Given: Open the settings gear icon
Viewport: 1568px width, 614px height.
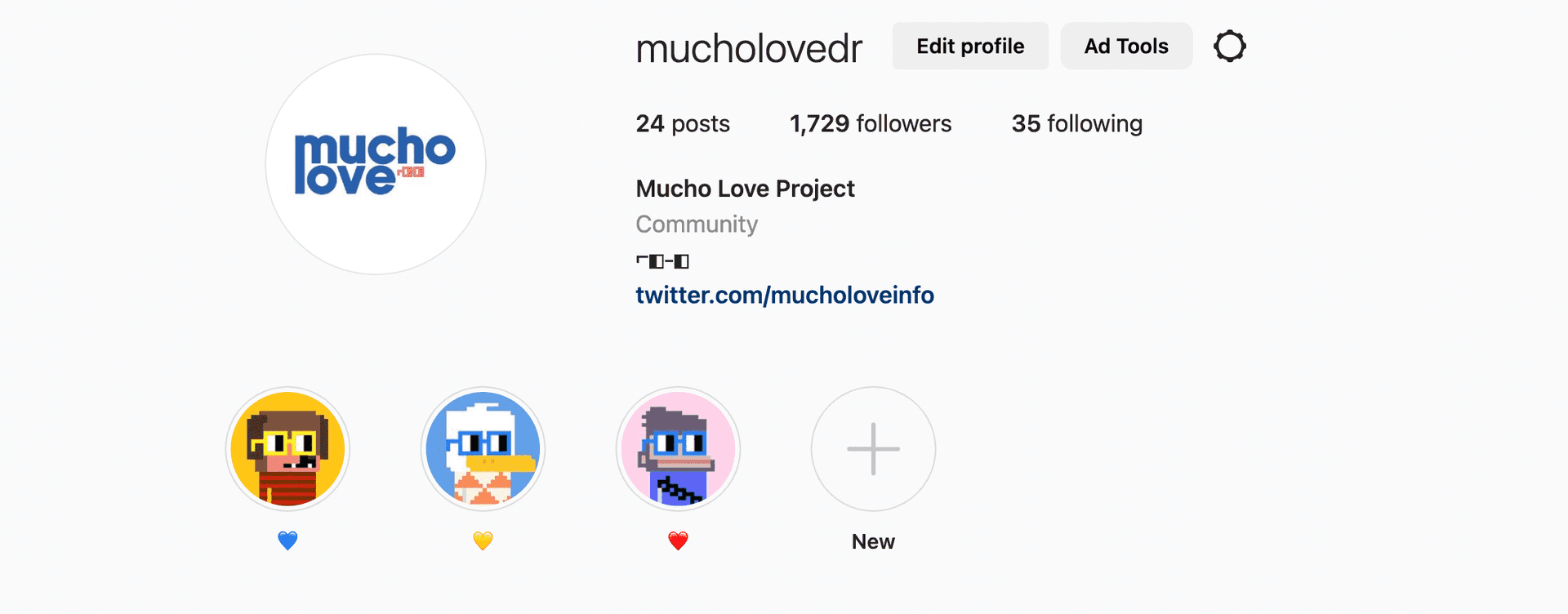Looking at the screenshot, I should (1229, 47).
